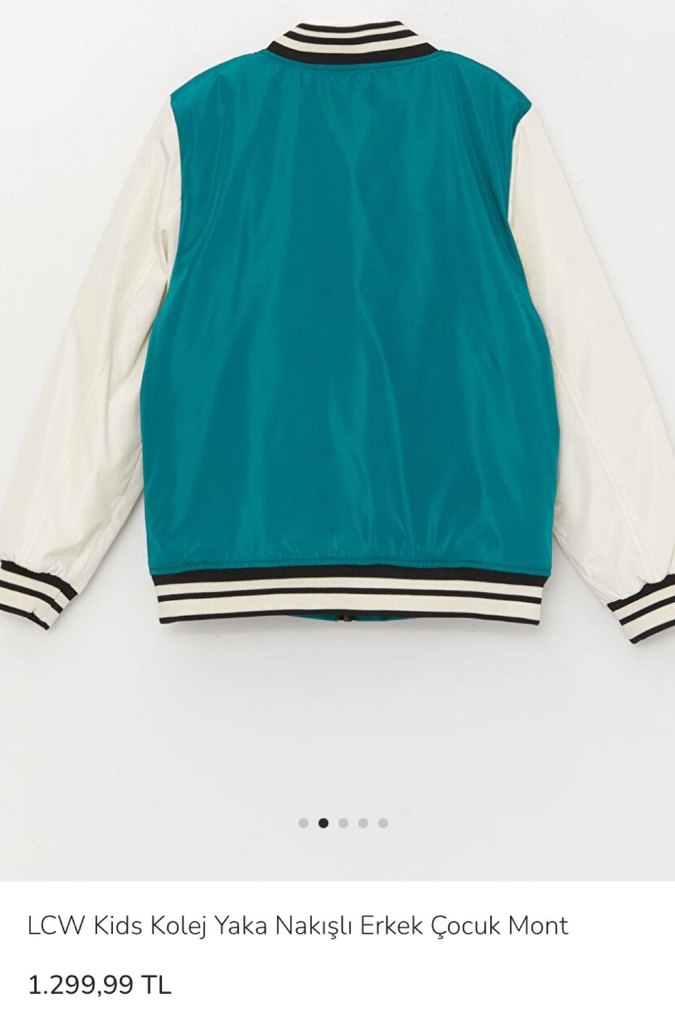Jump to the first image indicator dot

point(303,823)
